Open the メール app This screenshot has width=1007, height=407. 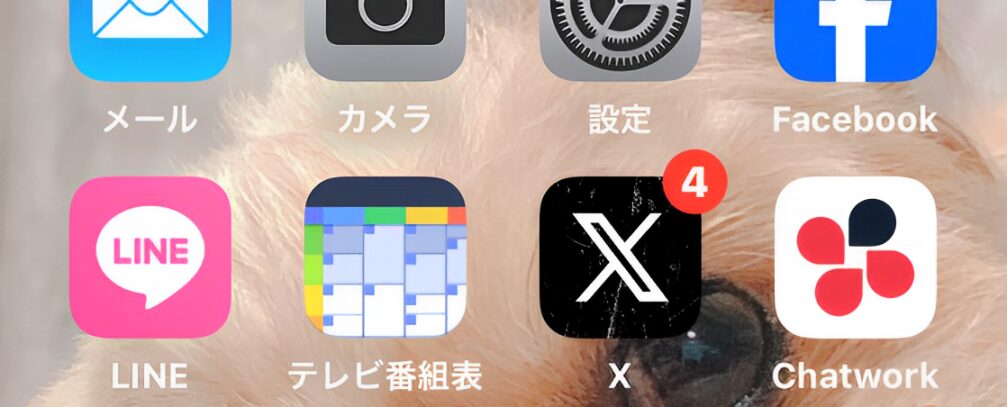tap(150, 40)
